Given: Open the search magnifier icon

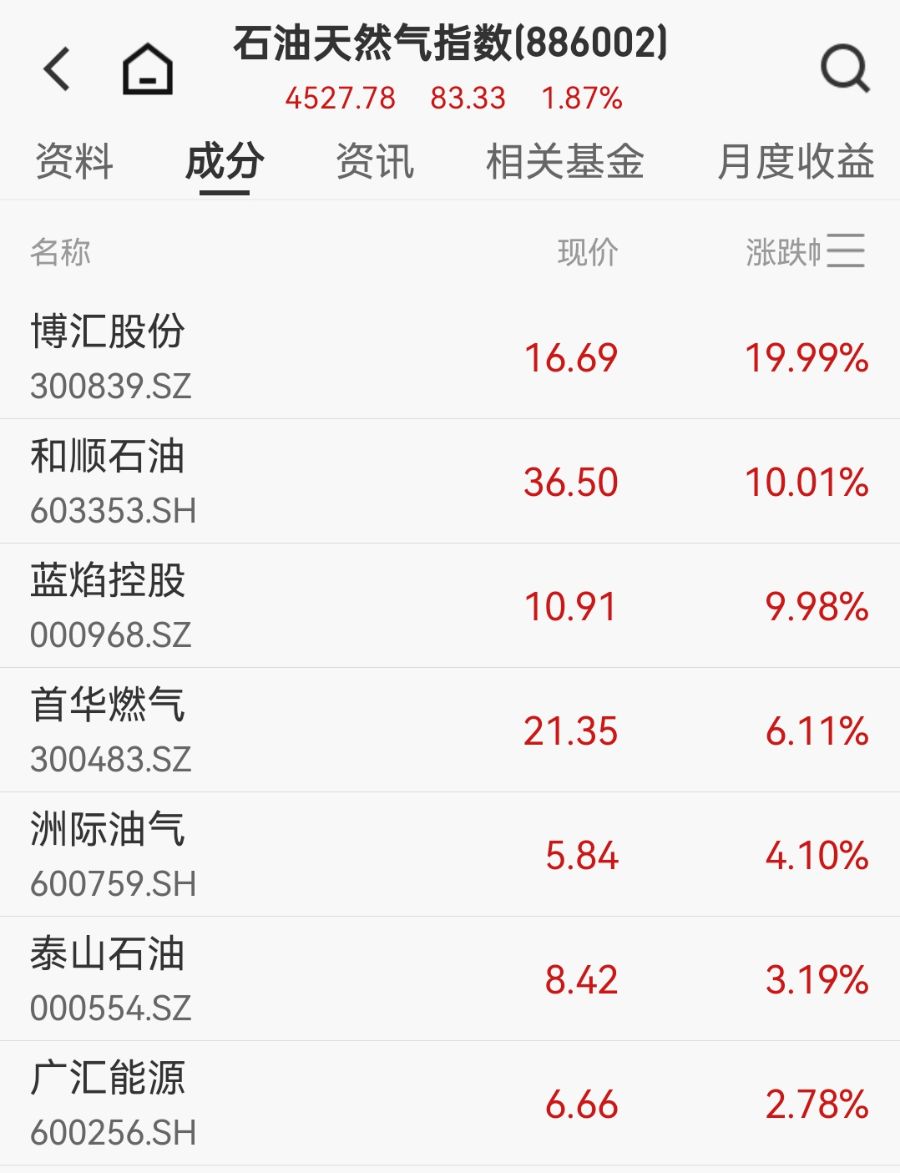Looking at the screenshot, I should [845, 70].
